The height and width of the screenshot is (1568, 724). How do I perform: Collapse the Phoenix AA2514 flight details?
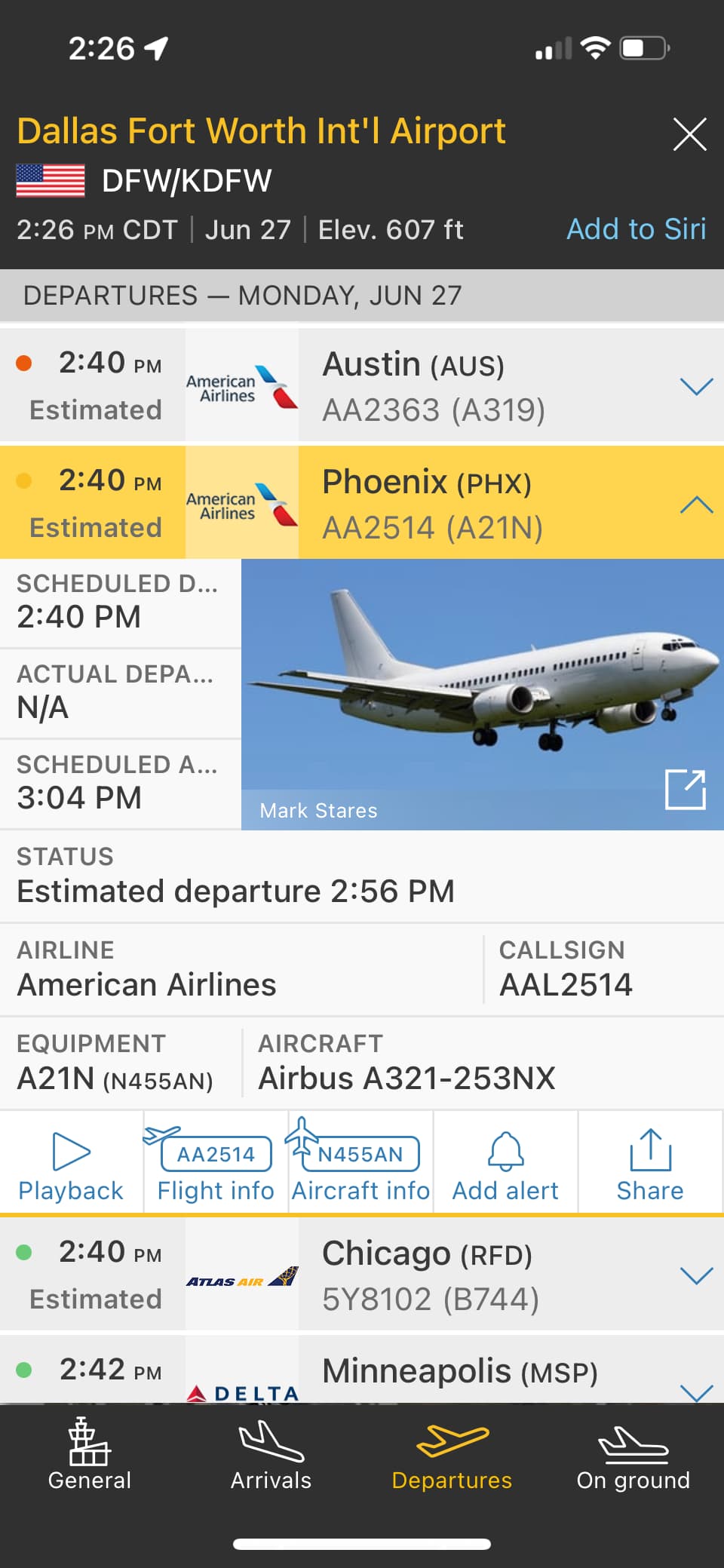pyautogui.click(x=695, y=505)
